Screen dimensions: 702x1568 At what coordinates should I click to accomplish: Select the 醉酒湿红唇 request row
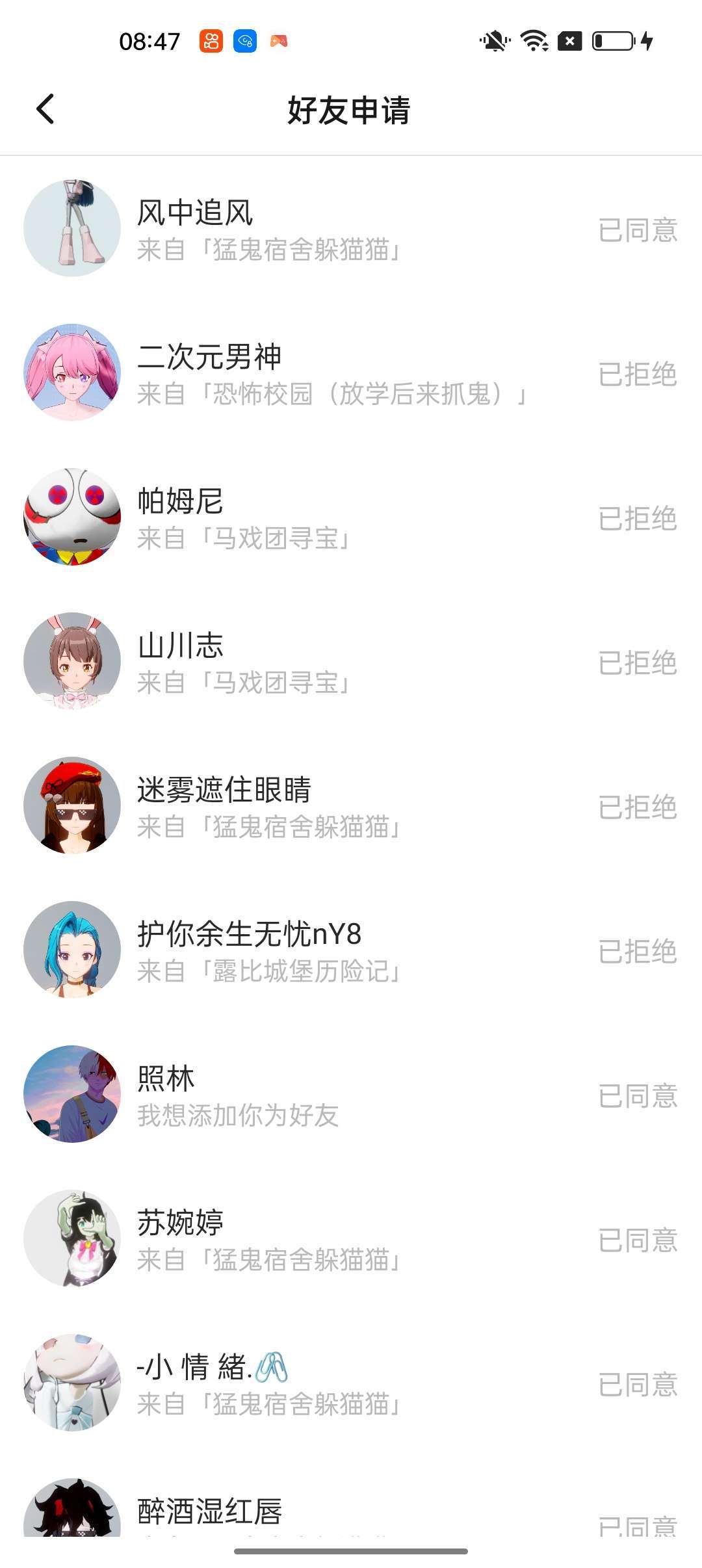pos(351,1496)
